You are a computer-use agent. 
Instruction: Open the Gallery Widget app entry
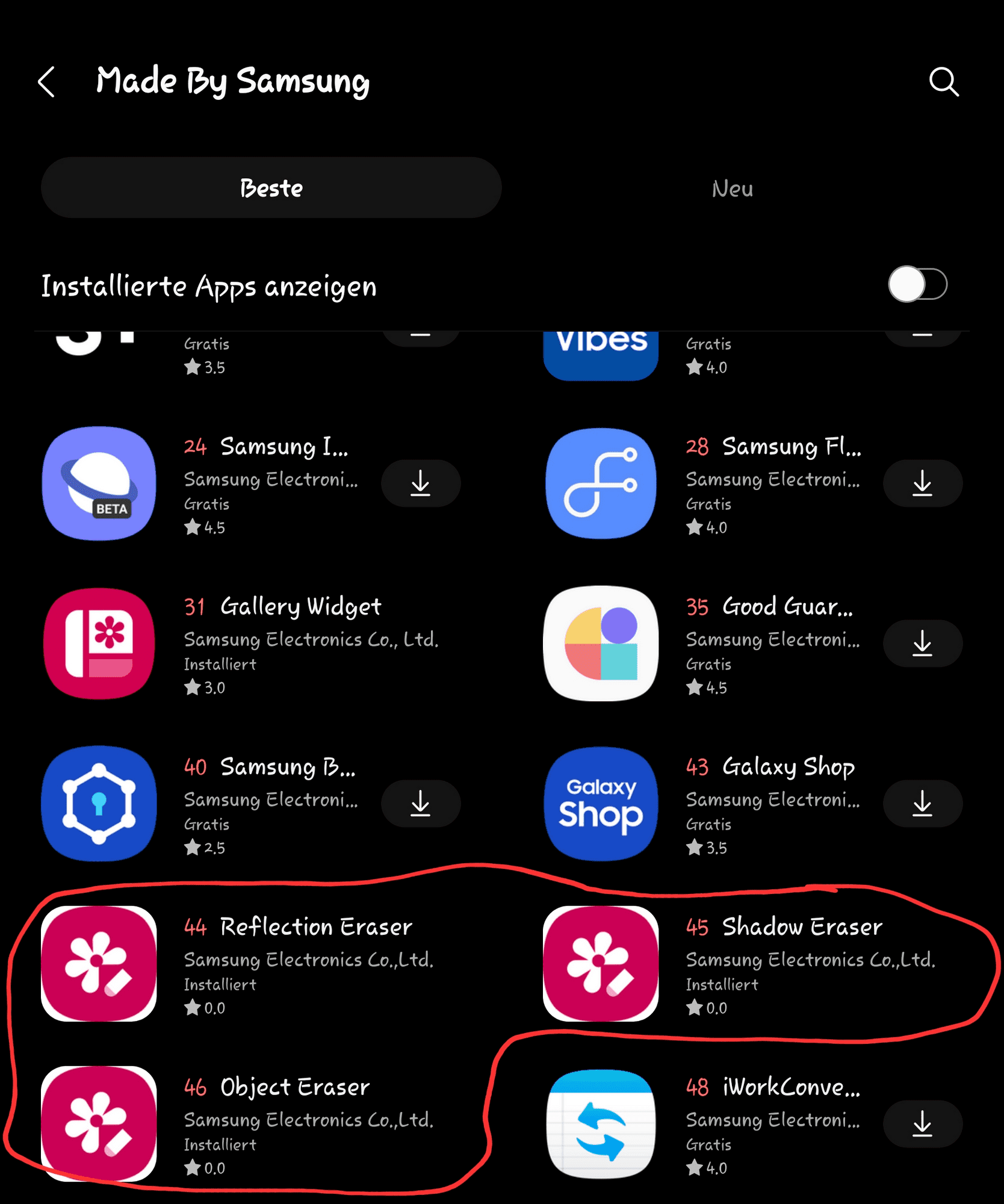tap(300, 607)
